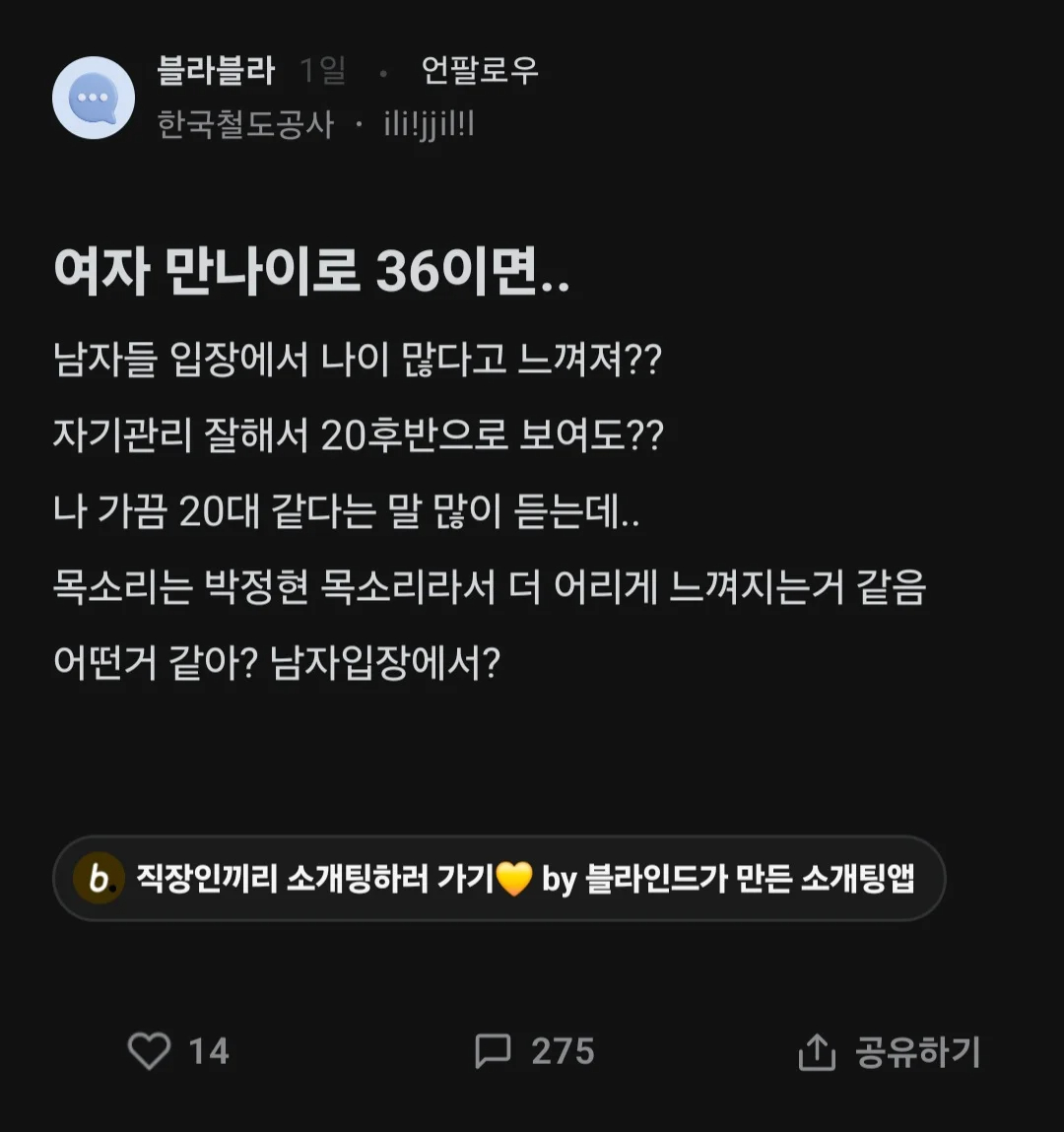Tap the 1일 timestamp
The width and height of the screenshot is (1064, 1132).
[325, 71]
